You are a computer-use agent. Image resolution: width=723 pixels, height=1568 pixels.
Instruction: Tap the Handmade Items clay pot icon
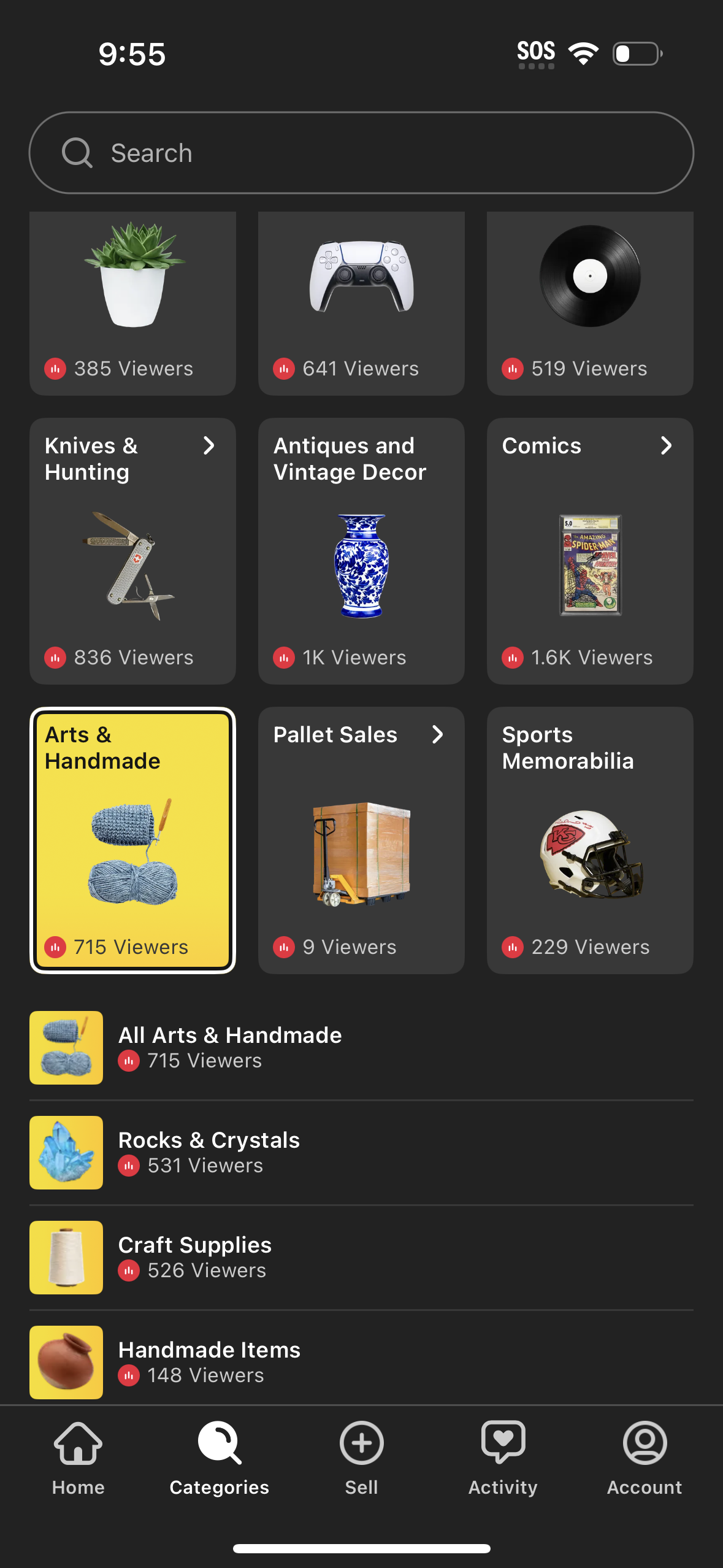pos(66,1362)
